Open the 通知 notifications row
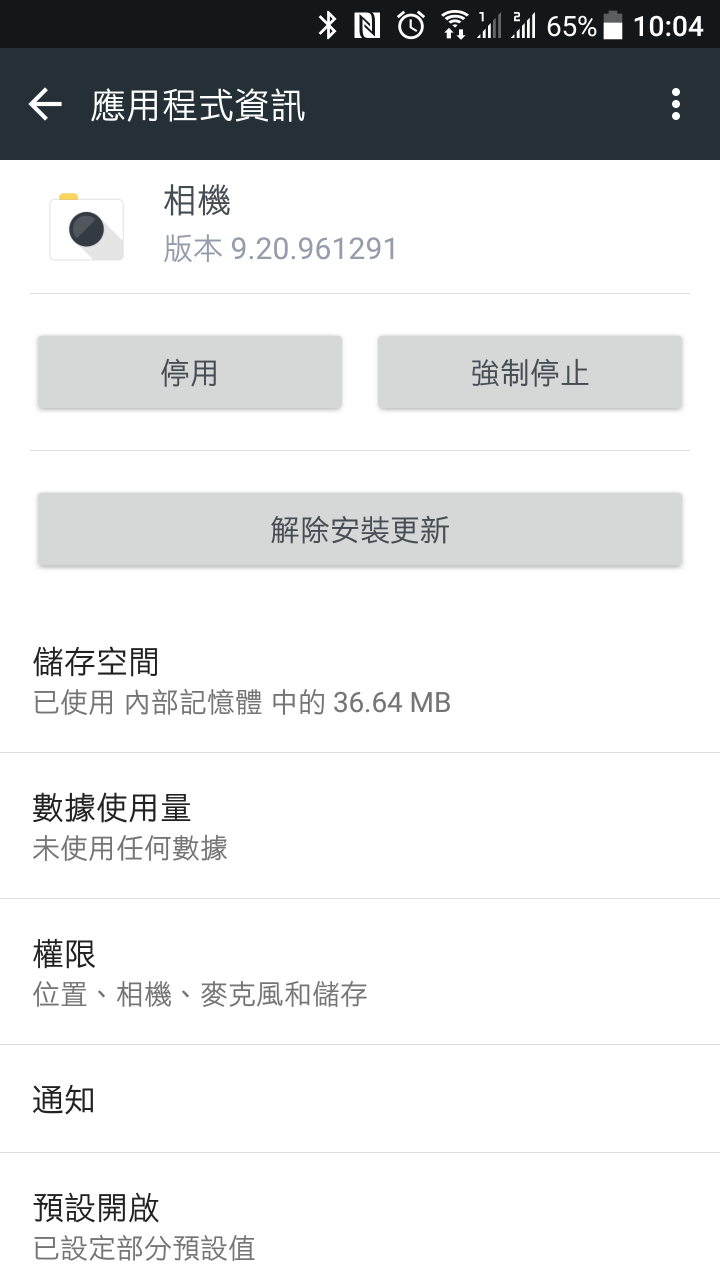 360,1099
